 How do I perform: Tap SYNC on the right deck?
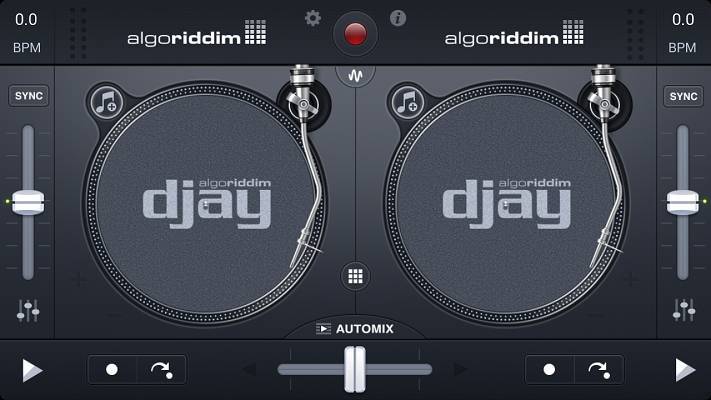683,96
